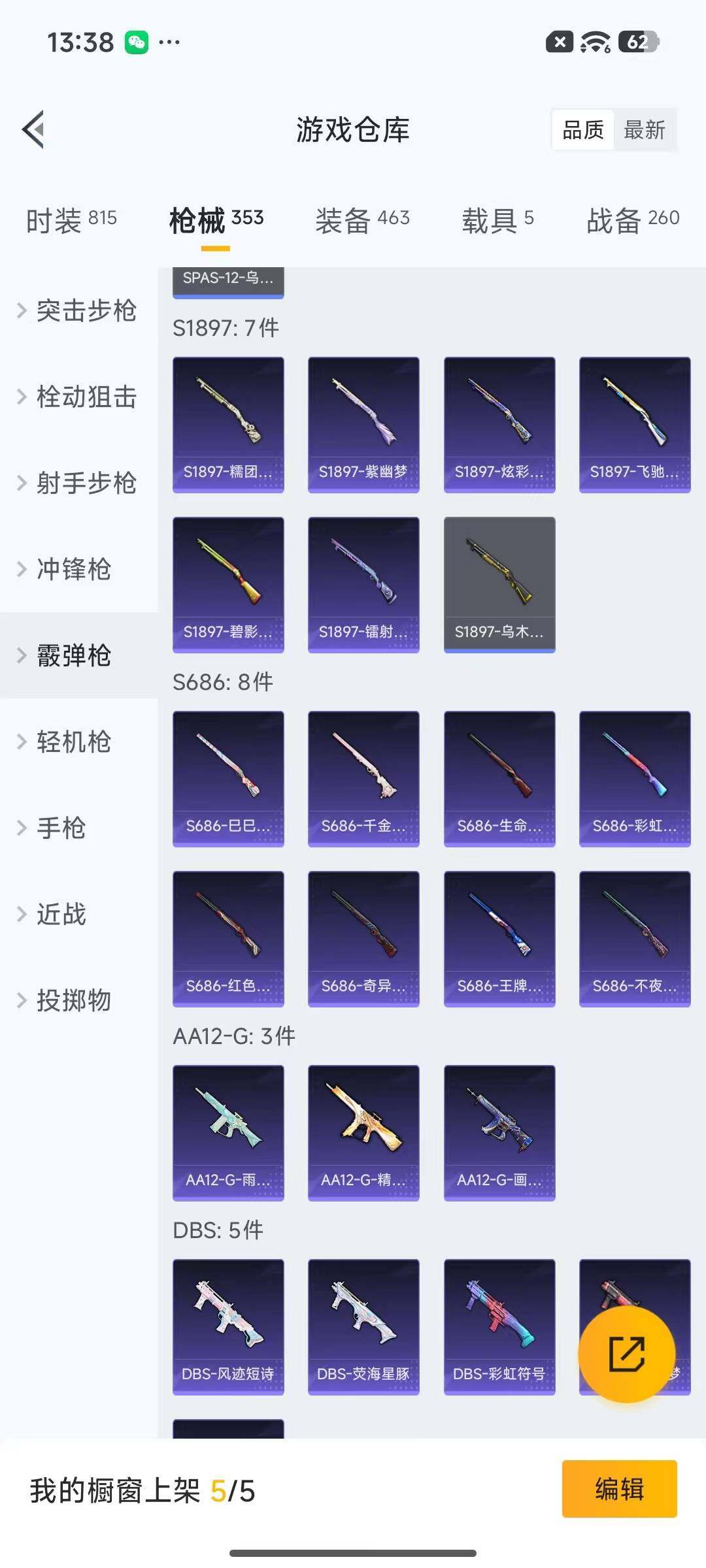View the DBS-彩虹符号 skin
The width and height of the screenshot is (706, 1568).
[499, 1326]
